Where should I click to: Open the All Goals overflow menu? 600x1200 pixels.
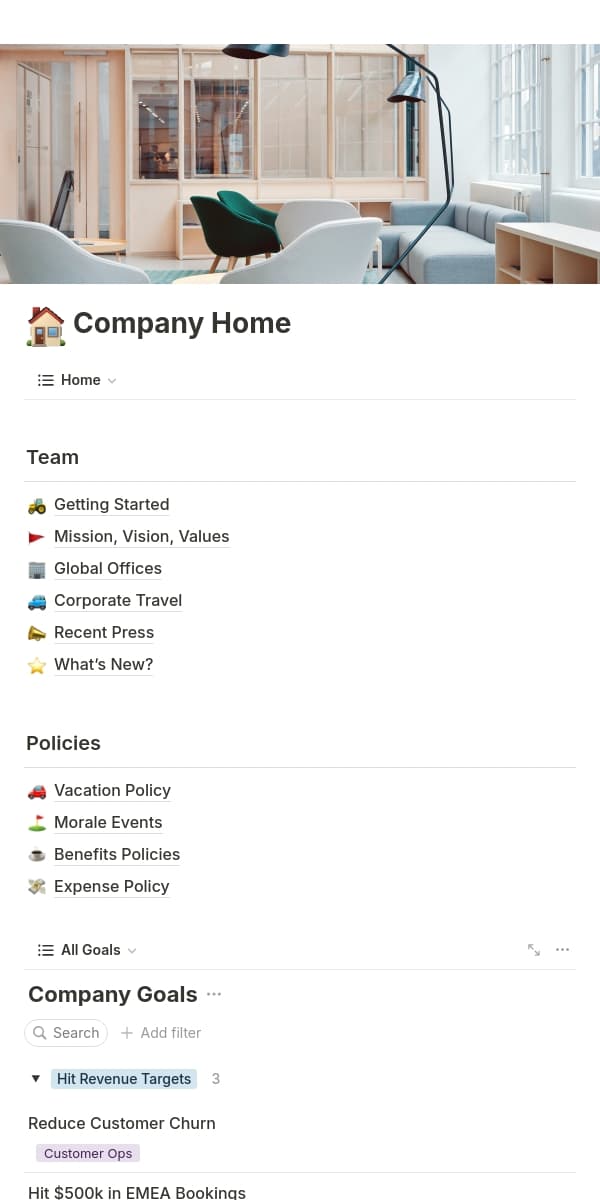[562, 950]
